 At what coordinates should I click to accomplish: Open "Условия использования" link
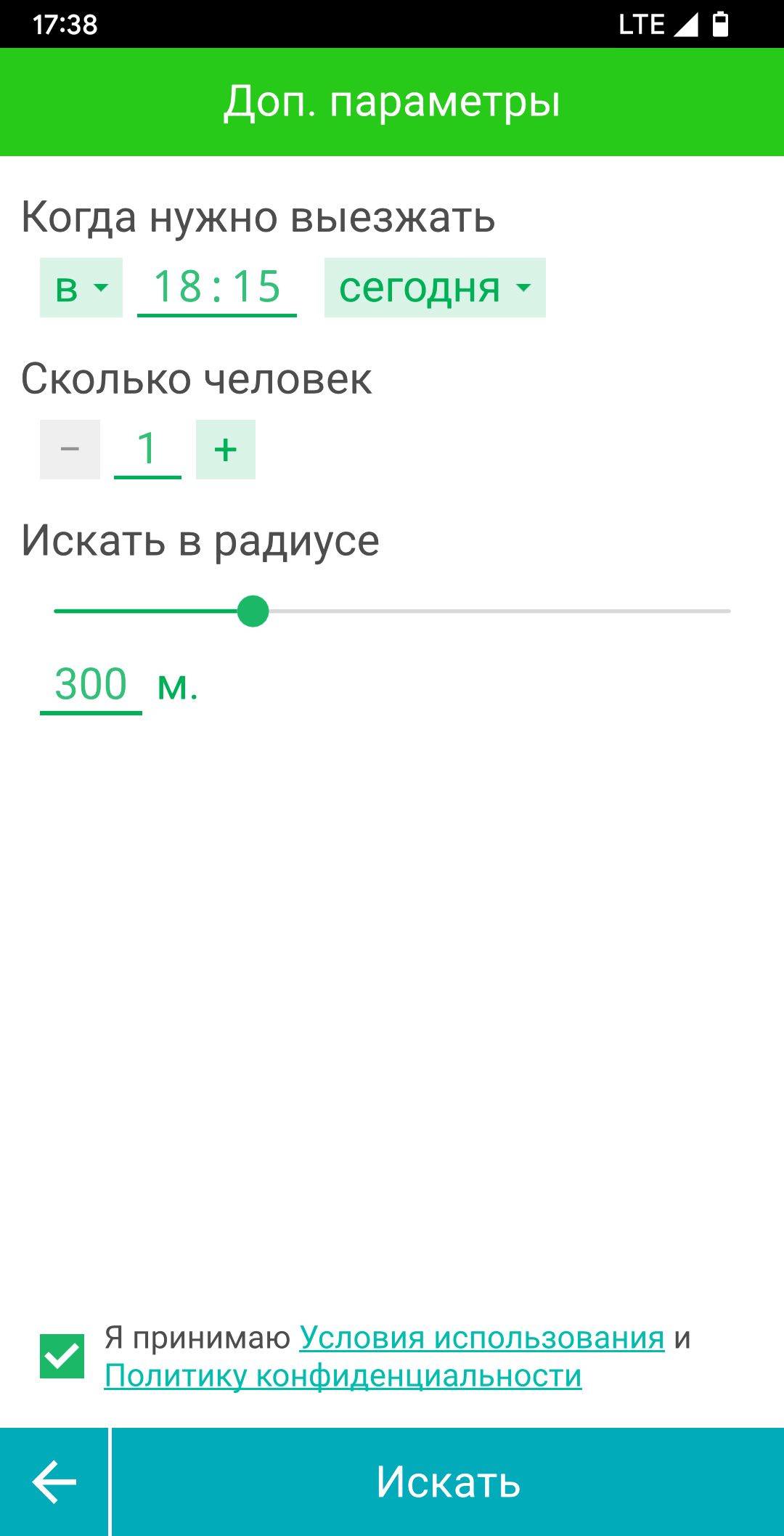tap(482, 1337)
